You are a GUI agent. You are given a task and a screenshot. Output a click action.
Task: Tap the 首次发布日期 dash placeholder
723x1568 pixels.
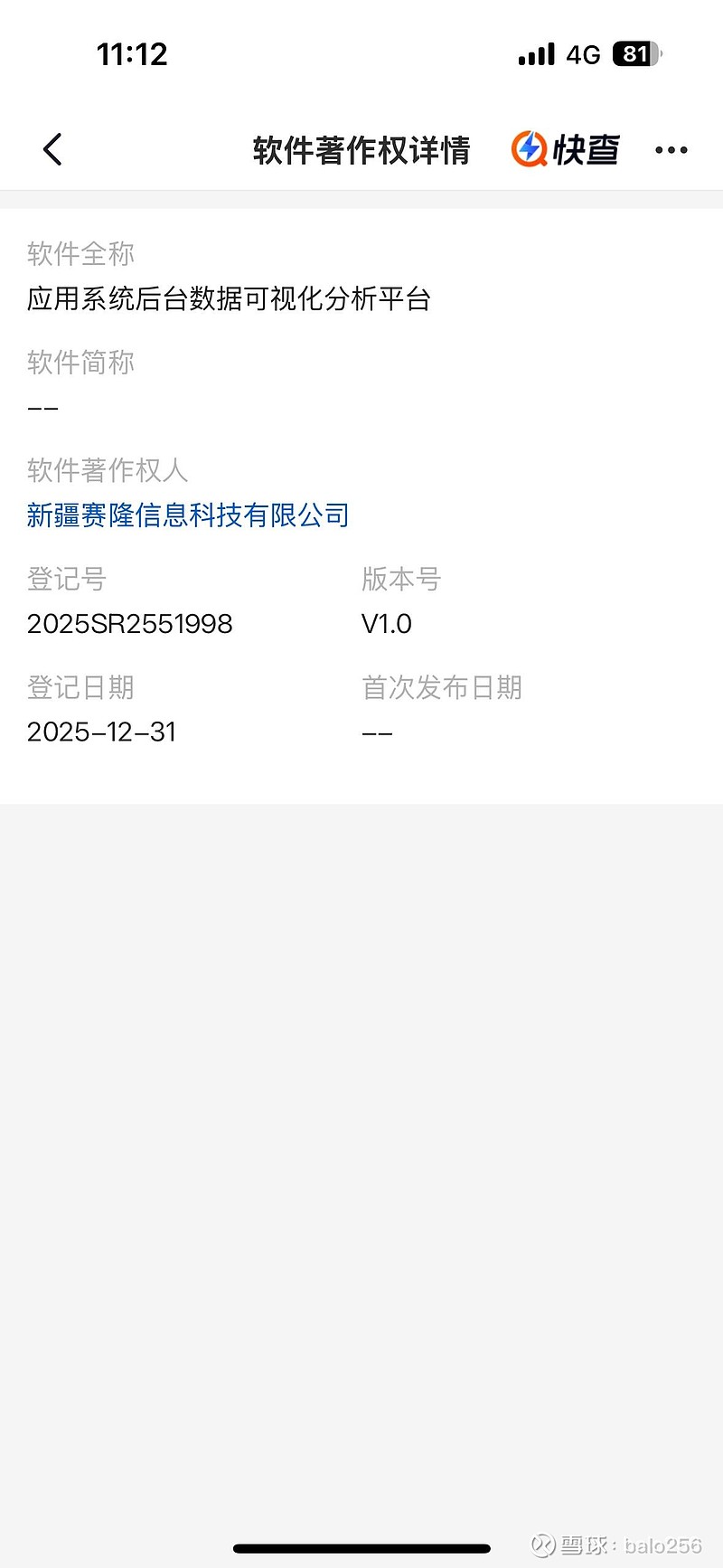pyautogui.click(x=377, y=732)
